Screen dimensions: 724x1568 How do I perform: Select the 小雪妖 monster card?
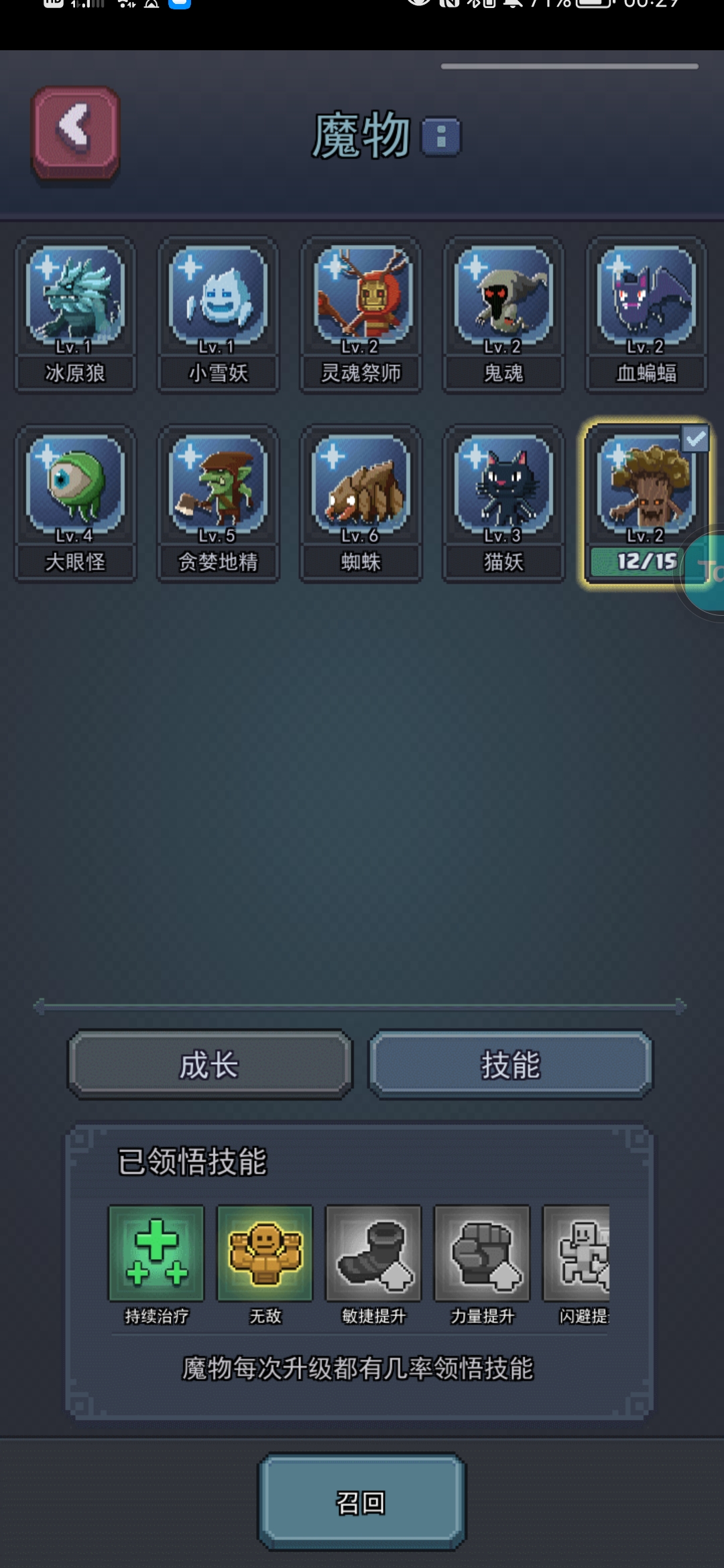click(219, 314)
